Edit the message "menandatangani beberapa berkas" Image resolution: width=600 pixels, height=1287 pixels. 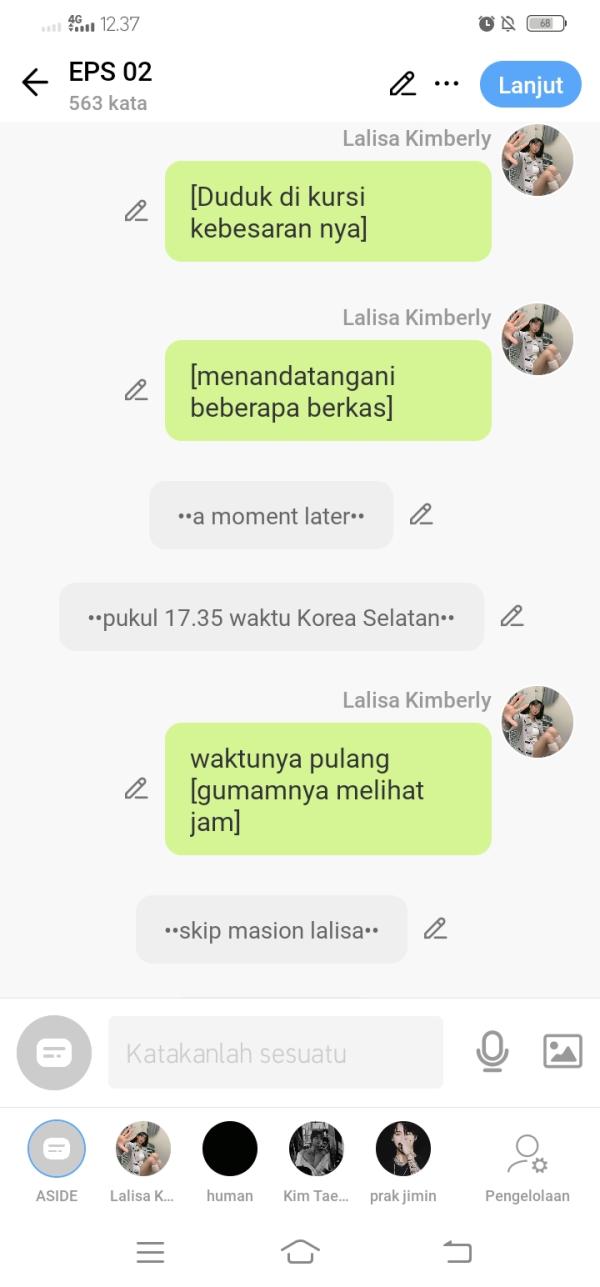point(136,390)
